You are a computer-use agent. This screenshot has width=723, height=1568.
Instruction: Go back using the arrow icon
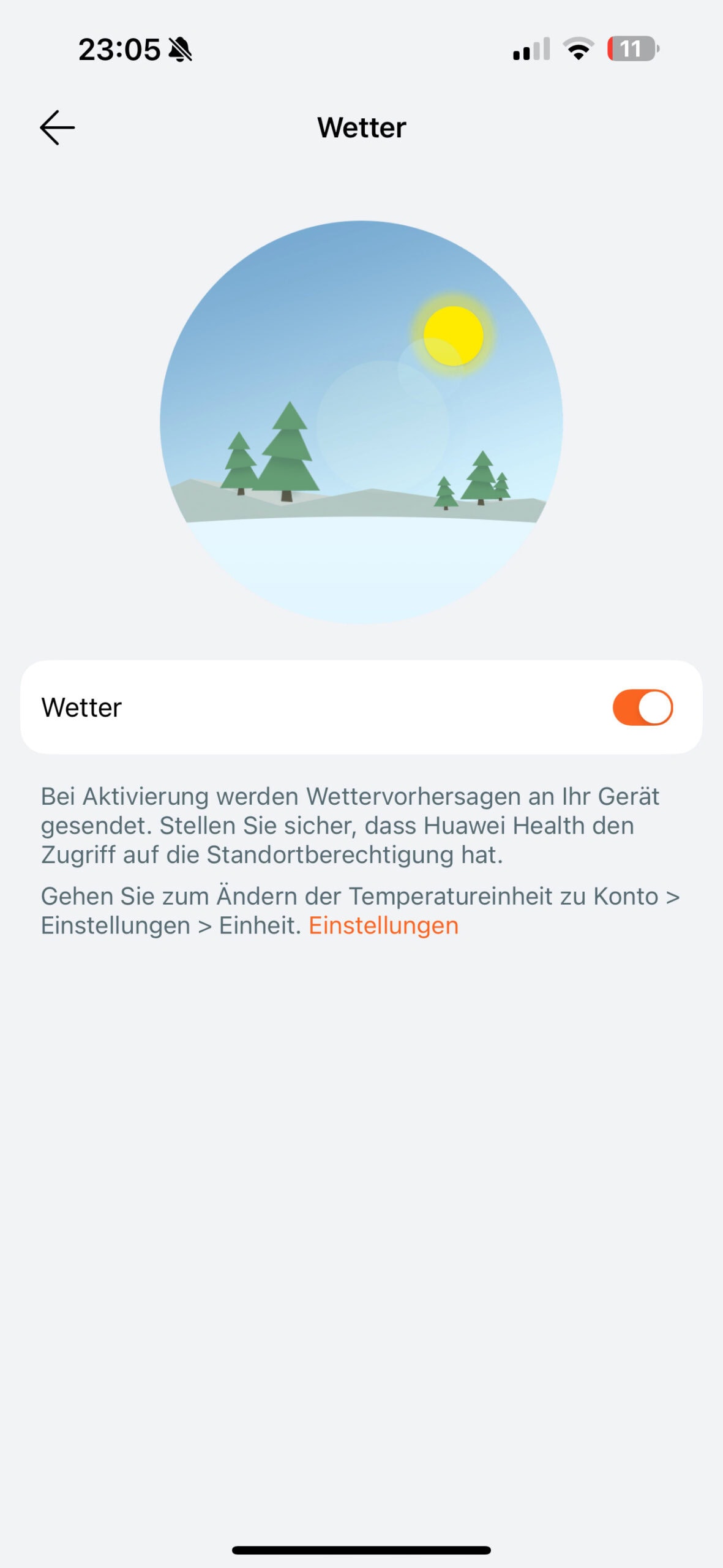58,127
